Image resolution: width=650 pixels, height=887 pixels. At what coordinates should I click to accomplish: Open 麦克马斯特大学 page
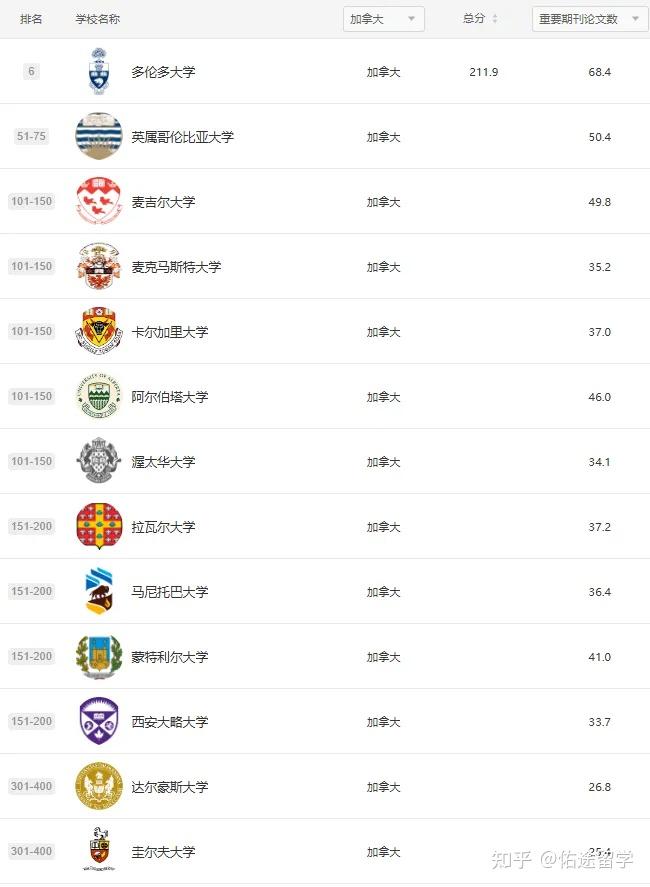(176, 267)
